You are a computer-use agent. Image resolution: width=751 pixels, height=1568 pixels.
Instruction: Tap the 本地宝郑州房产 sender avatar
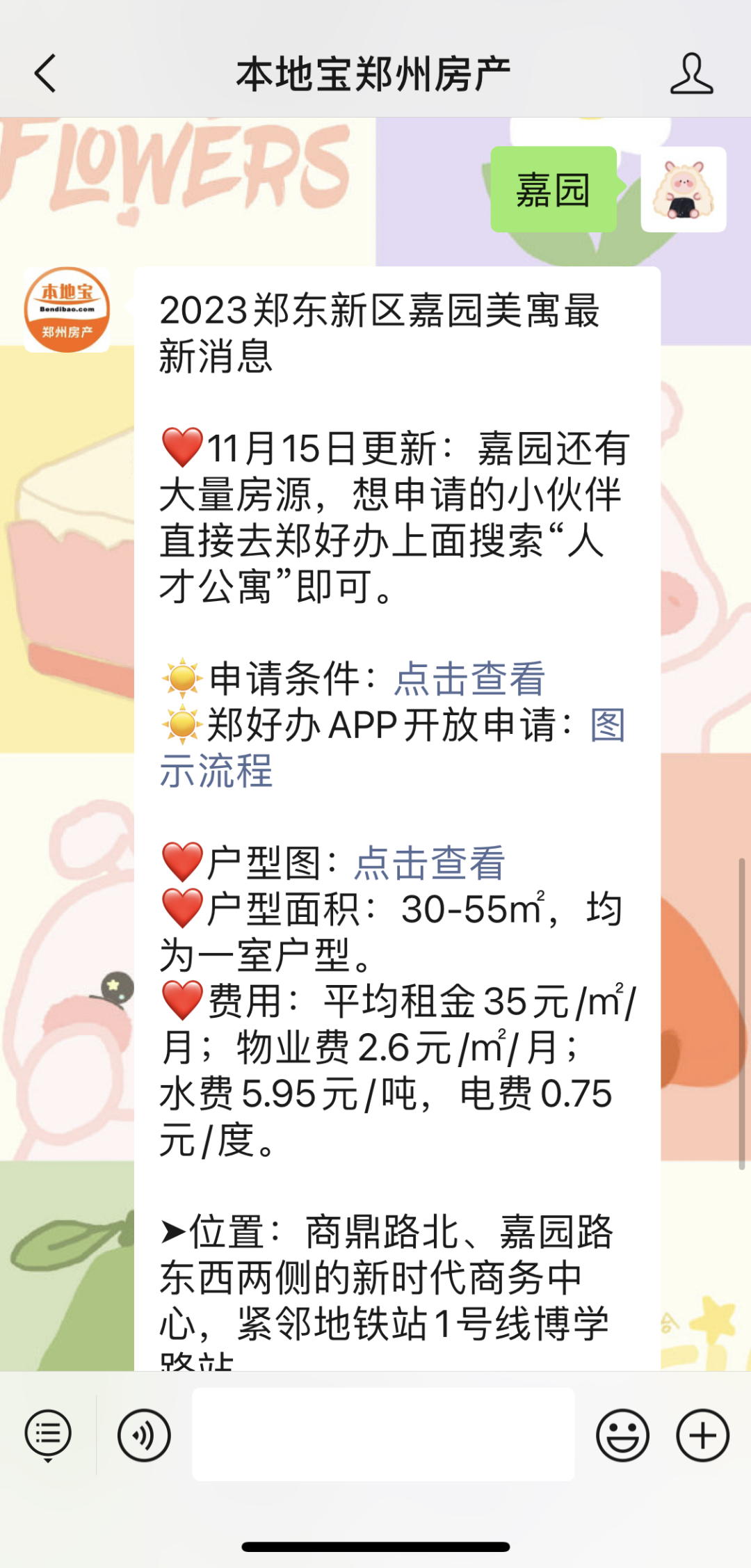[x=67, y=310]
